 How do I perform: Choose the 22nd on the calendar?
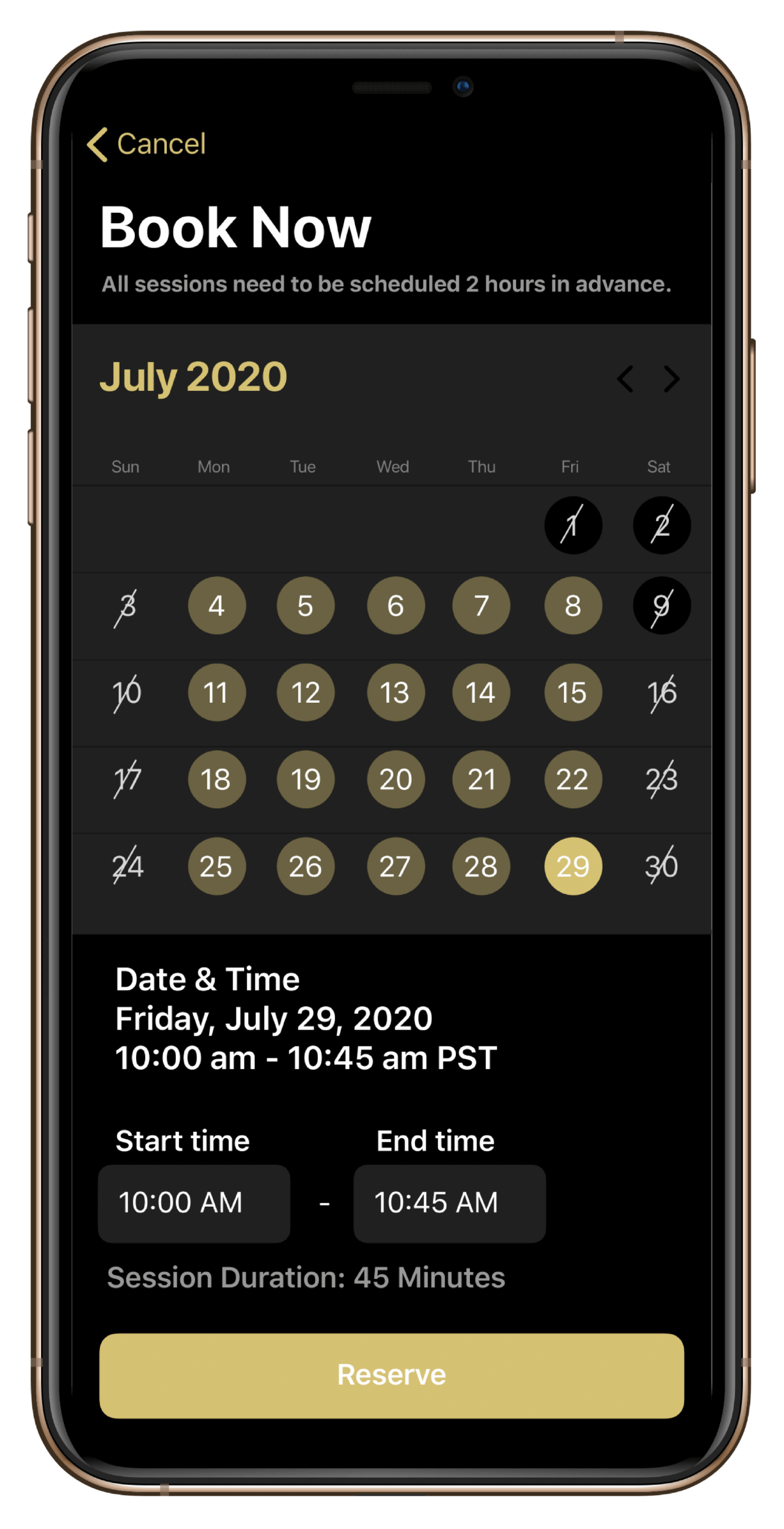(x=573, y=780)
